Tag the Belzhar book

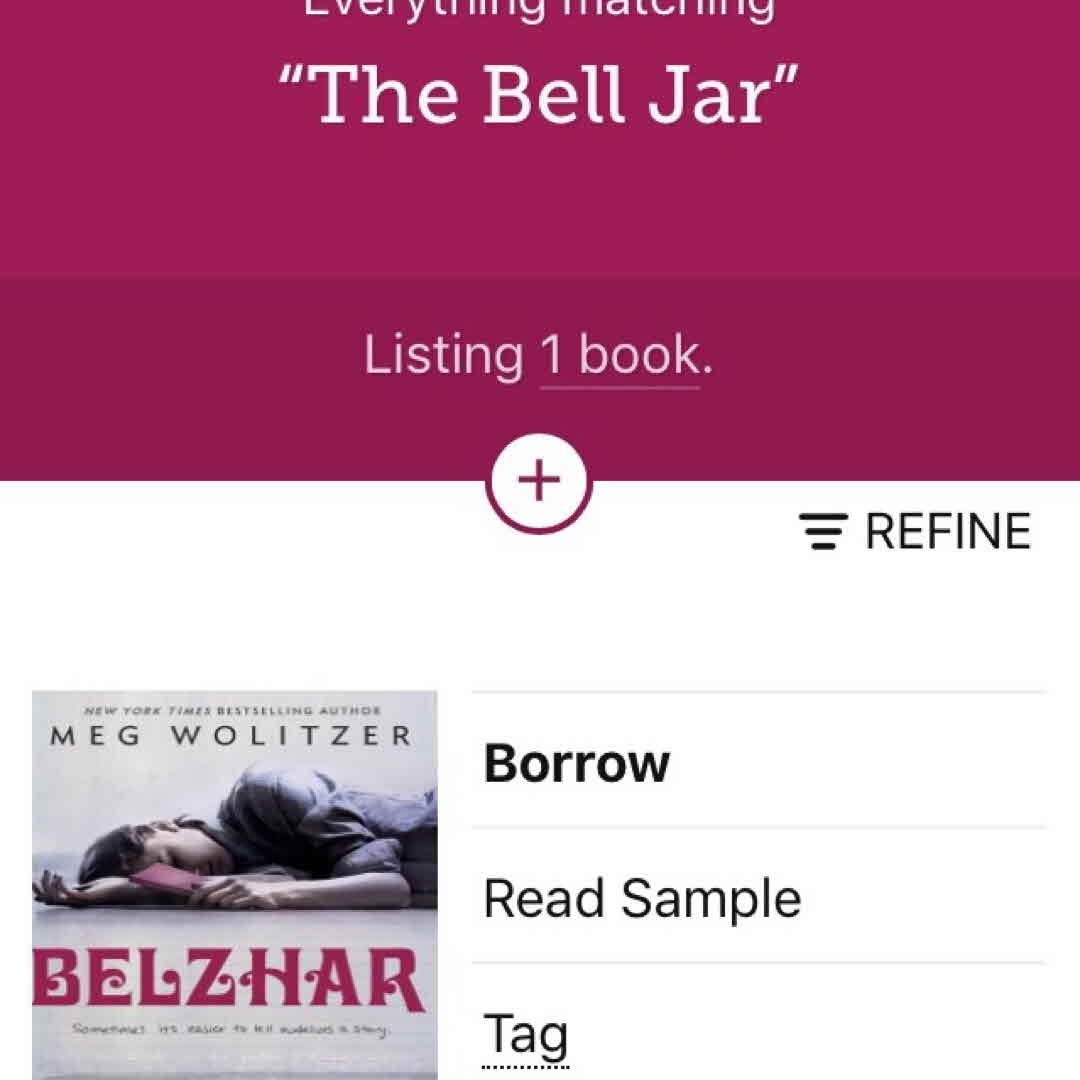click(526, 1033)
